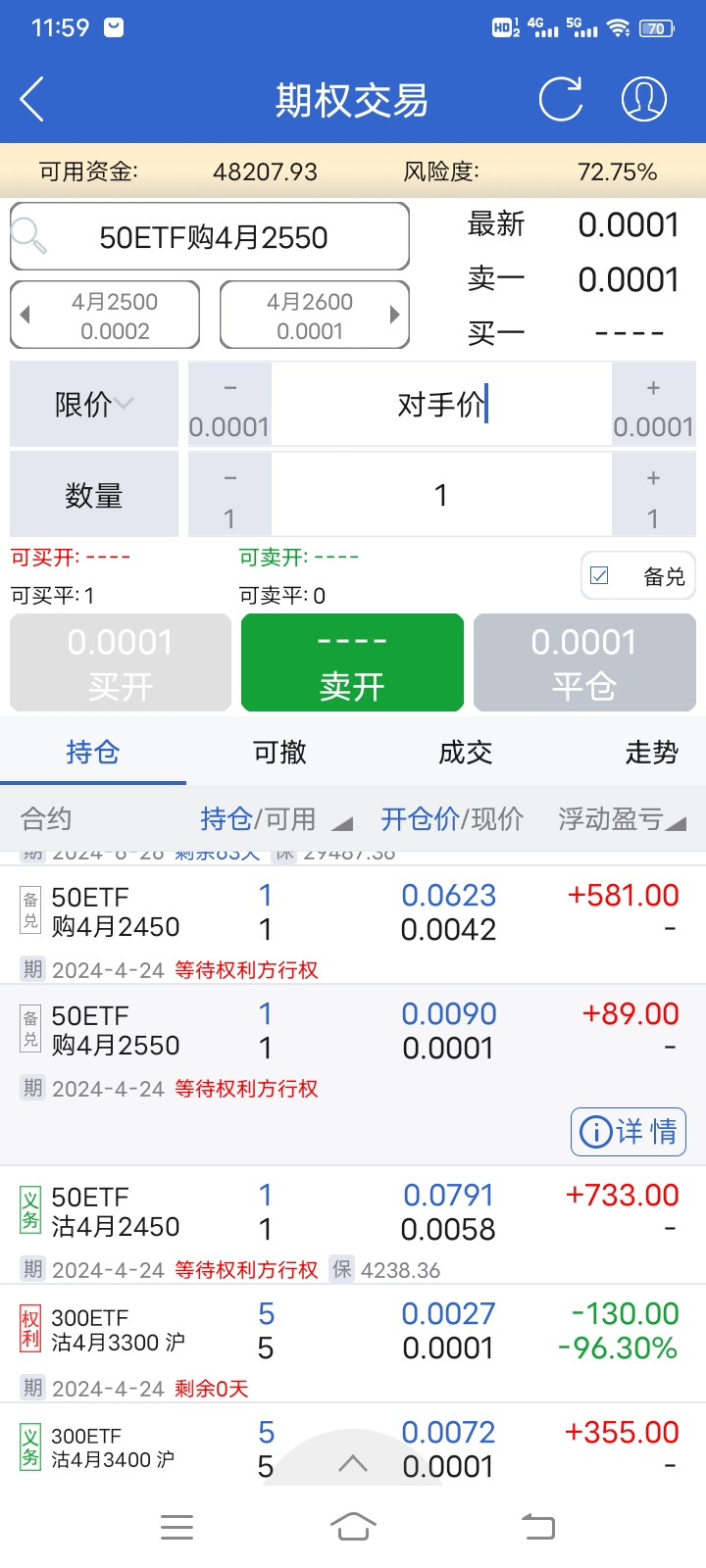The height and width of the screenshot is (1568, 706).
Task: Decrease the 数量 quantity by 1
Action: [x=229, y=495]
